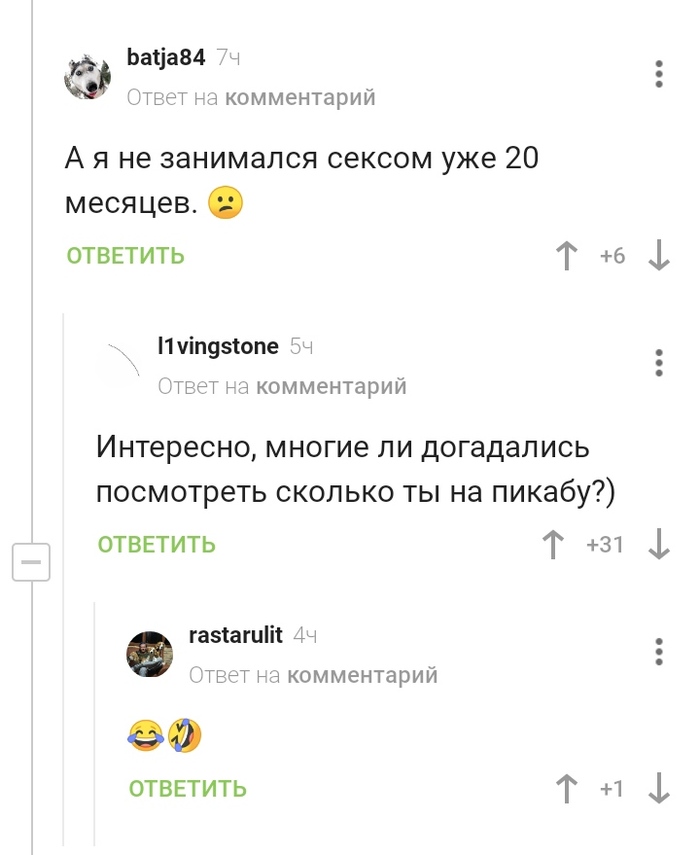Downvote l1vingstone's comment
The height and width of the screenshot is (855, 700).
click(658, 545)
